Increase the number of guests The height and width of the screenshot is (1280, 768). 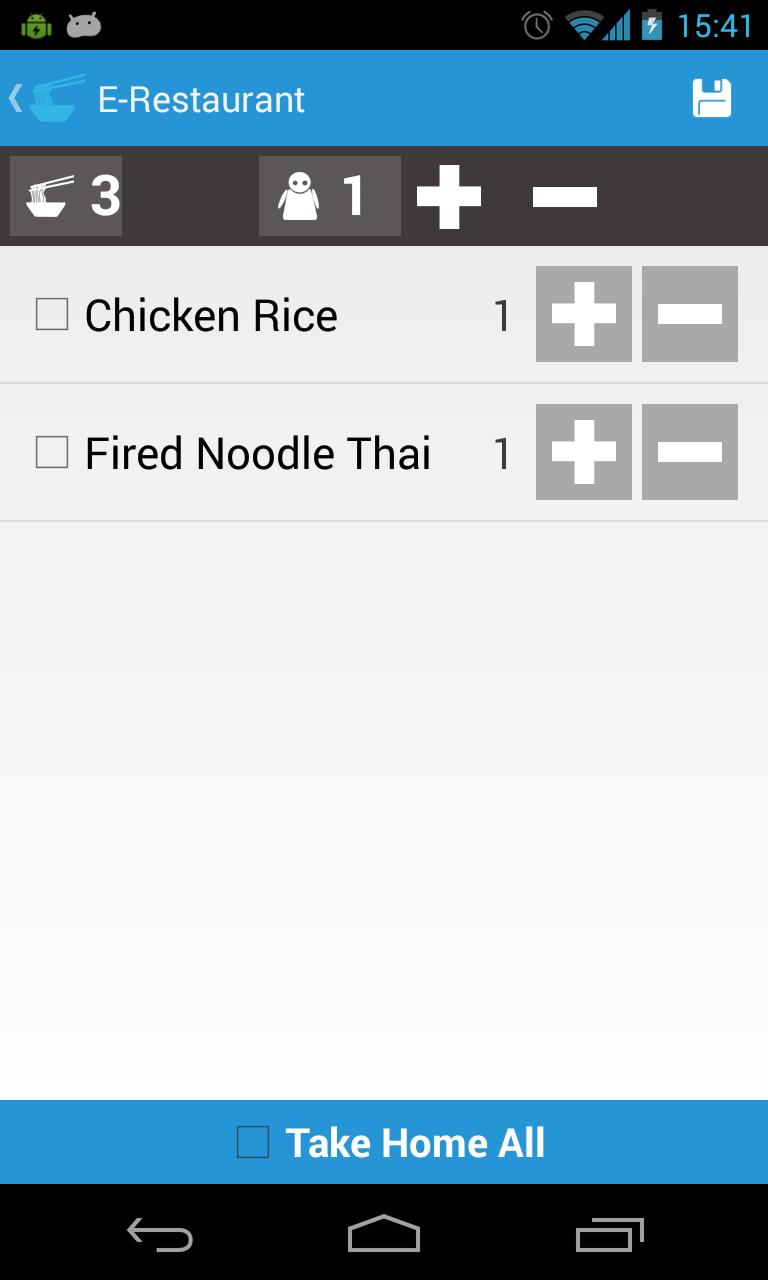point(449,196)
